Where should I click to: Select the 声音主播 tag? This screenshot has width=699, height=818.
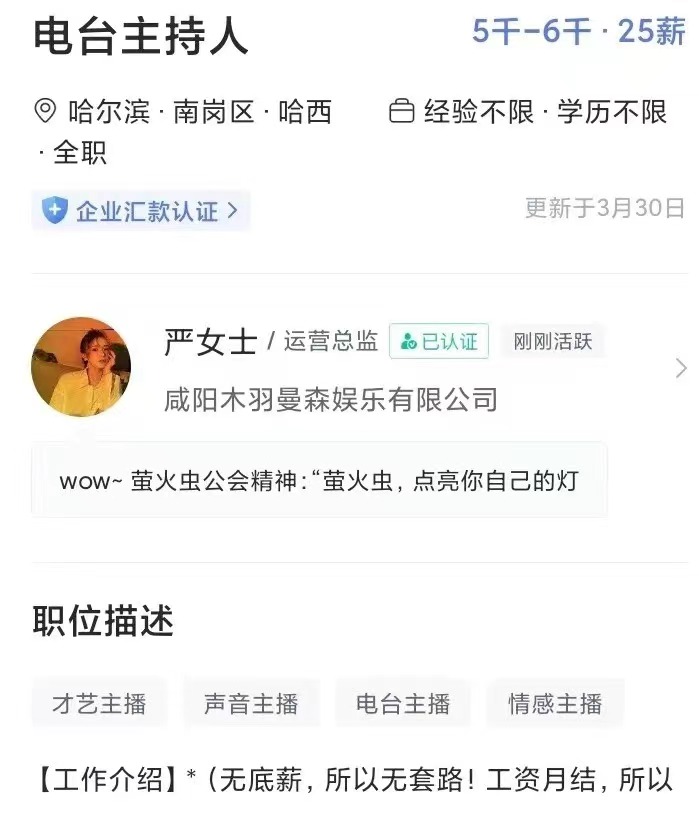[251, 704]
